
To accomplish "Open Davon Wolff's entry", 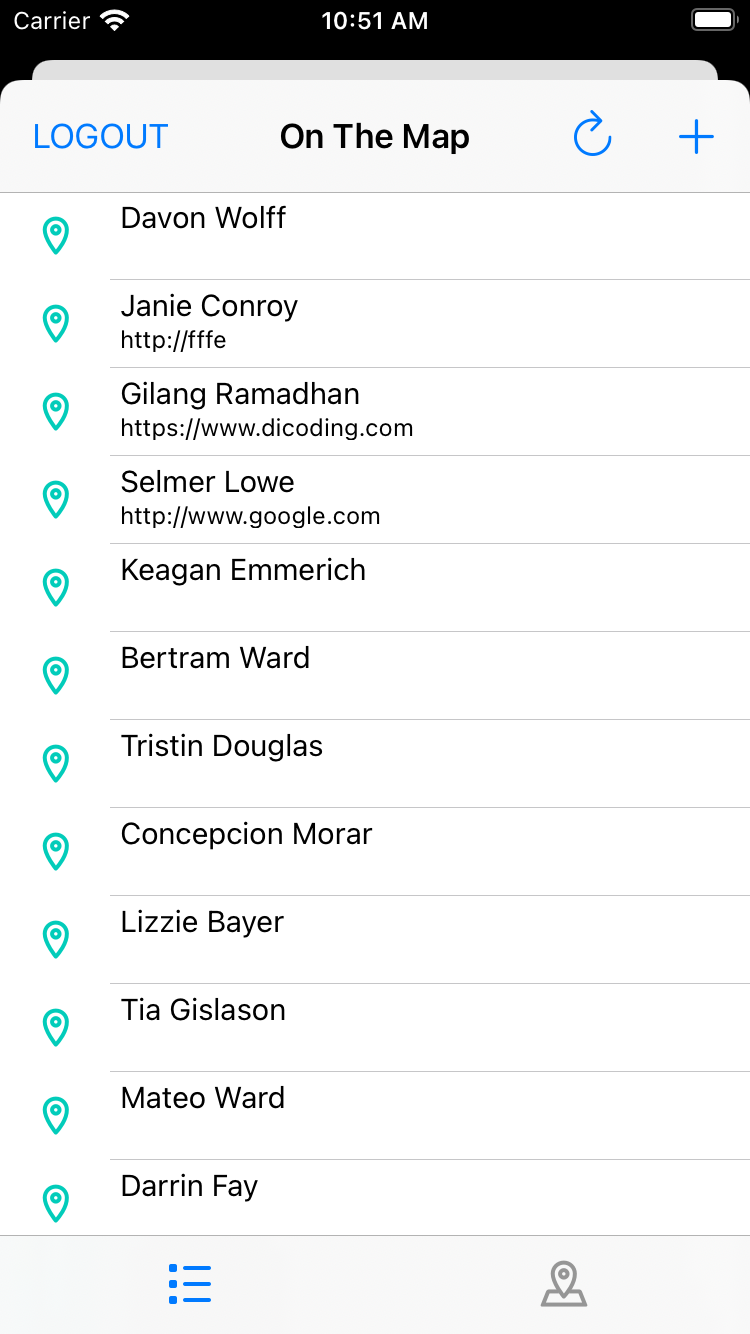I will click(x=375, y=236).
